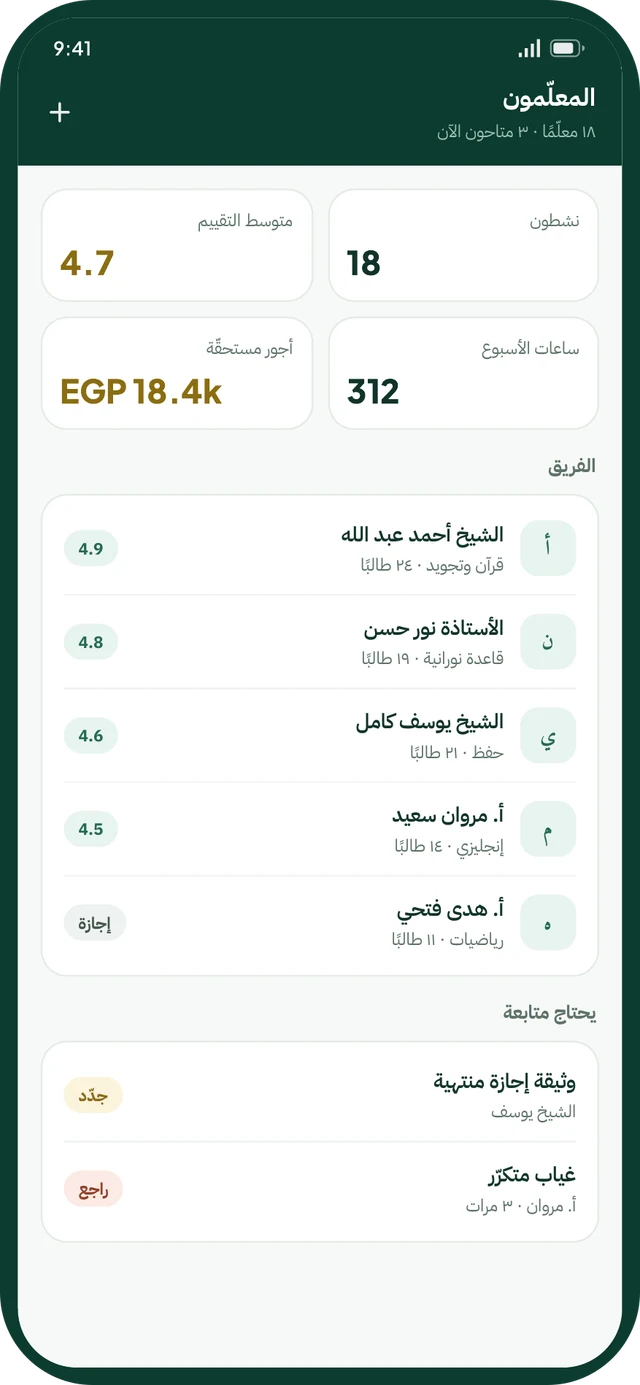Open the نشطون stats card
The height and width of the screenshot is (1385, 640).
(464, 245)
